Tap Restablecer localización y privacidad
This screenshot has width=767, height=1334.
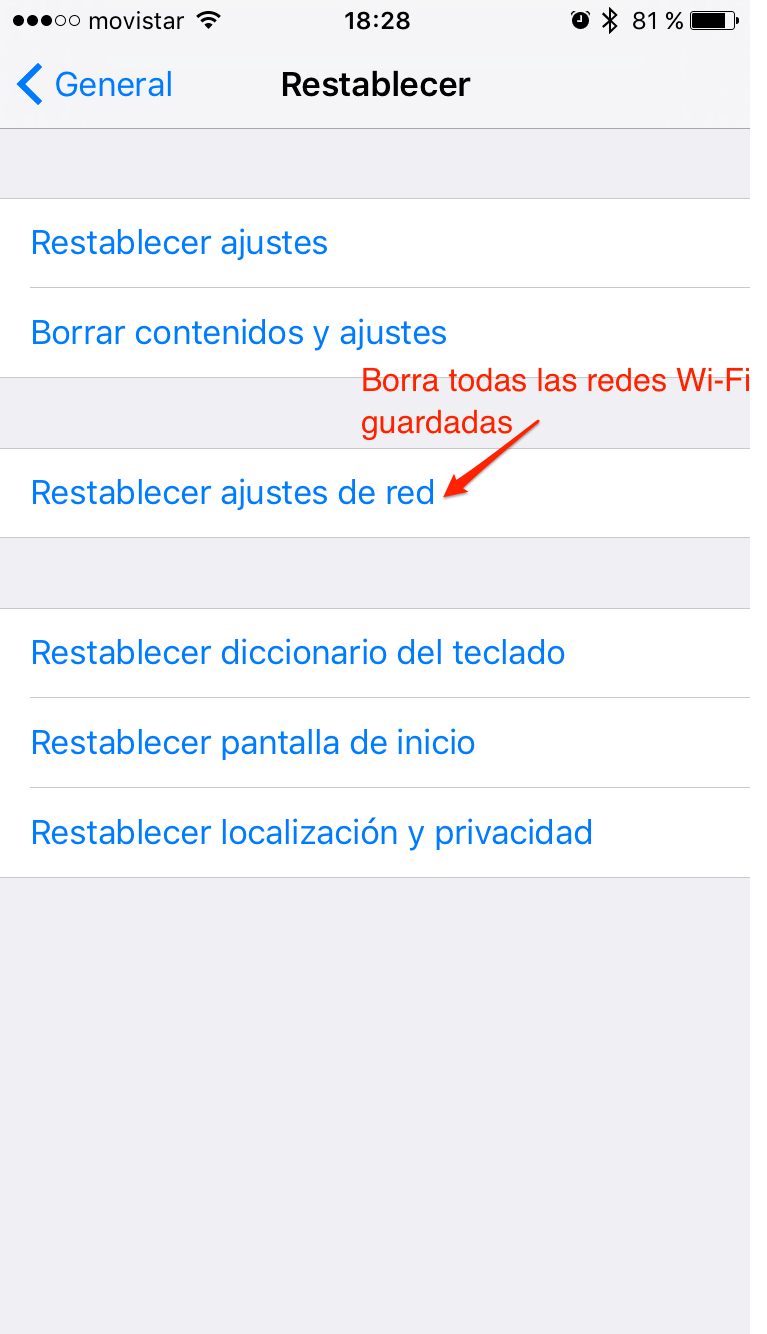tap(375, 833)
